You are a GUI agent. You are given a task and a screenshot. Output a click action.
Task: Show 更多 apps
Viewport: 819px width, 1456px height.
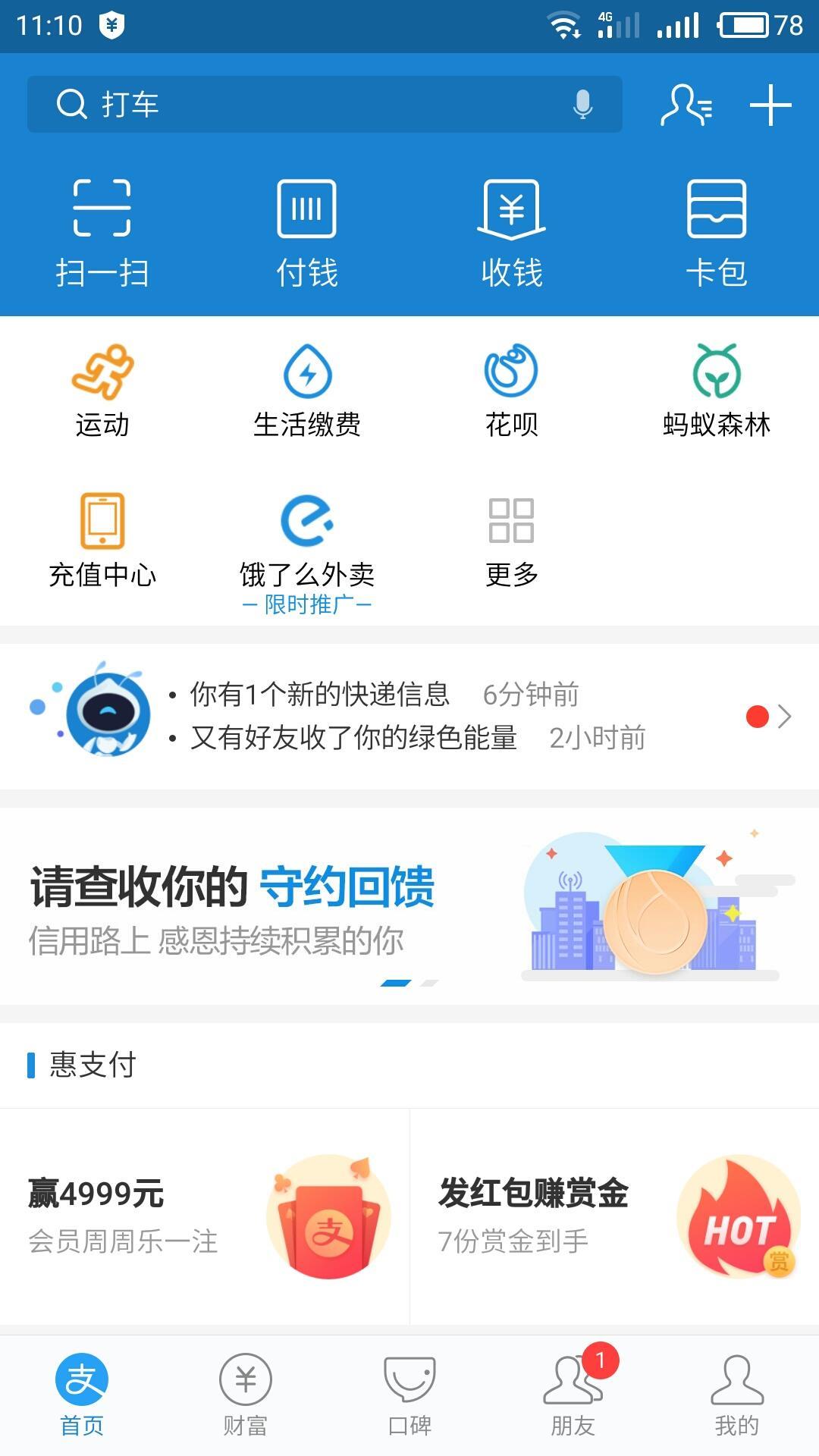512,541
